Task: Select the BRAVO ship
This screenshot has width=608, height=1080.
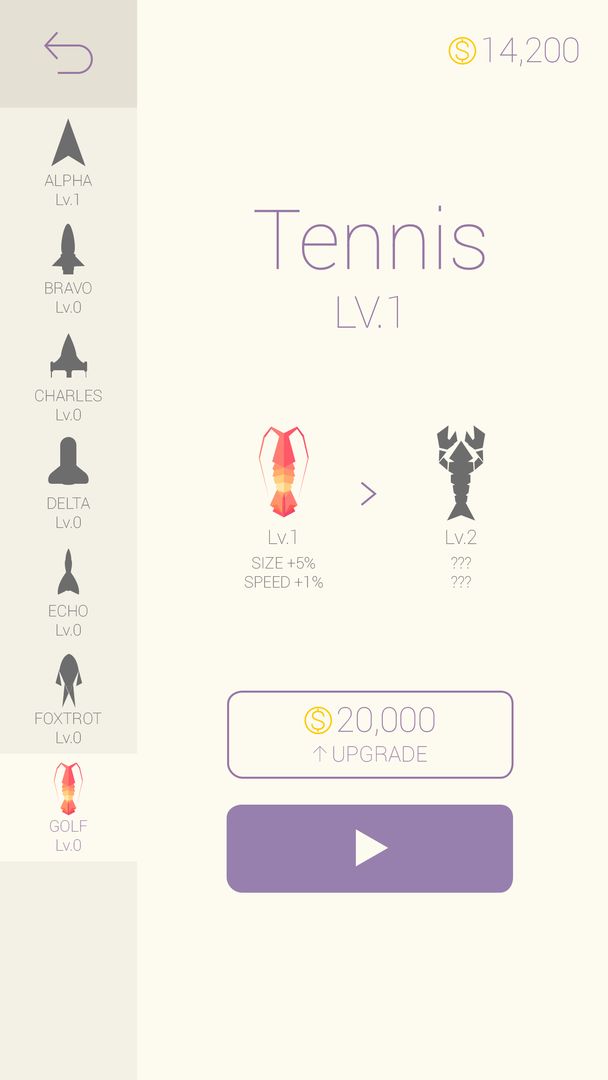Action: click(x=68, y=269)
